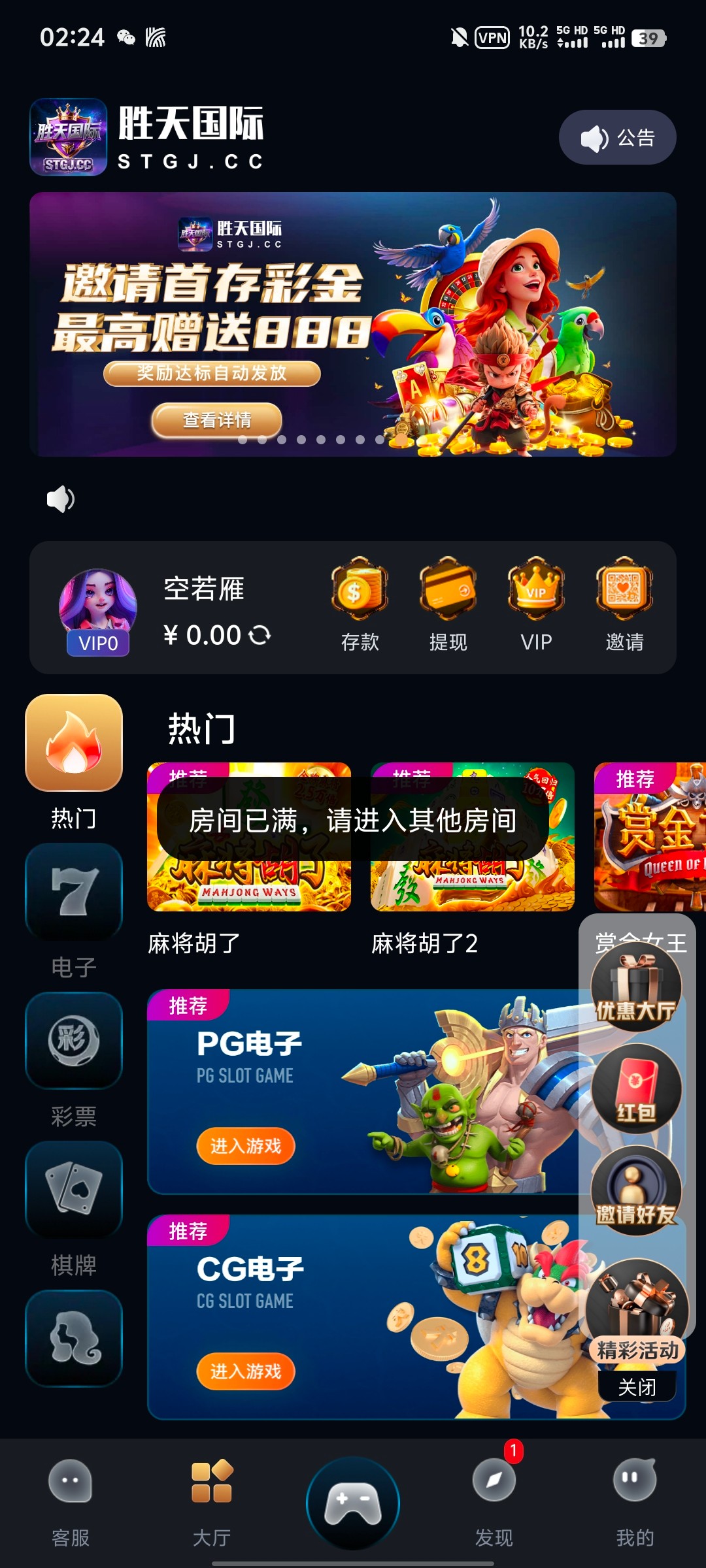Dismiss floating menu with 关闭
706x1568 pixels.
click(637, 1386)
